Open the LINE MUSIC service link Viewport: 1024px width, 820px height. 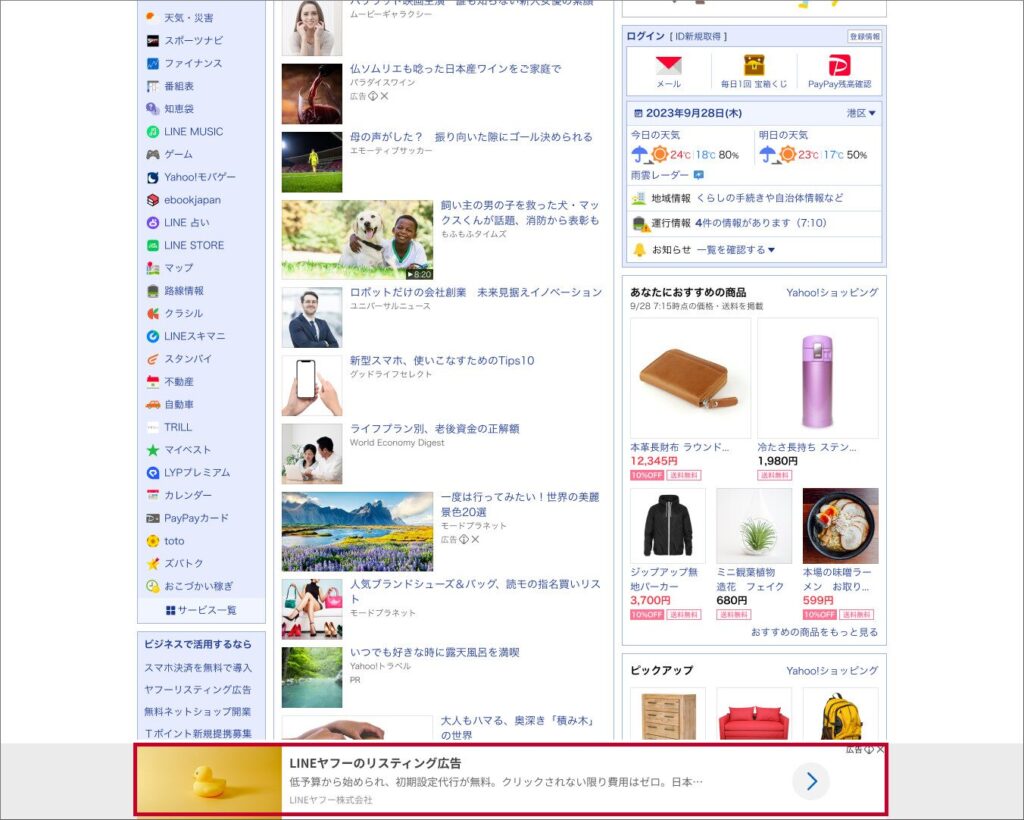coord(193,131)
